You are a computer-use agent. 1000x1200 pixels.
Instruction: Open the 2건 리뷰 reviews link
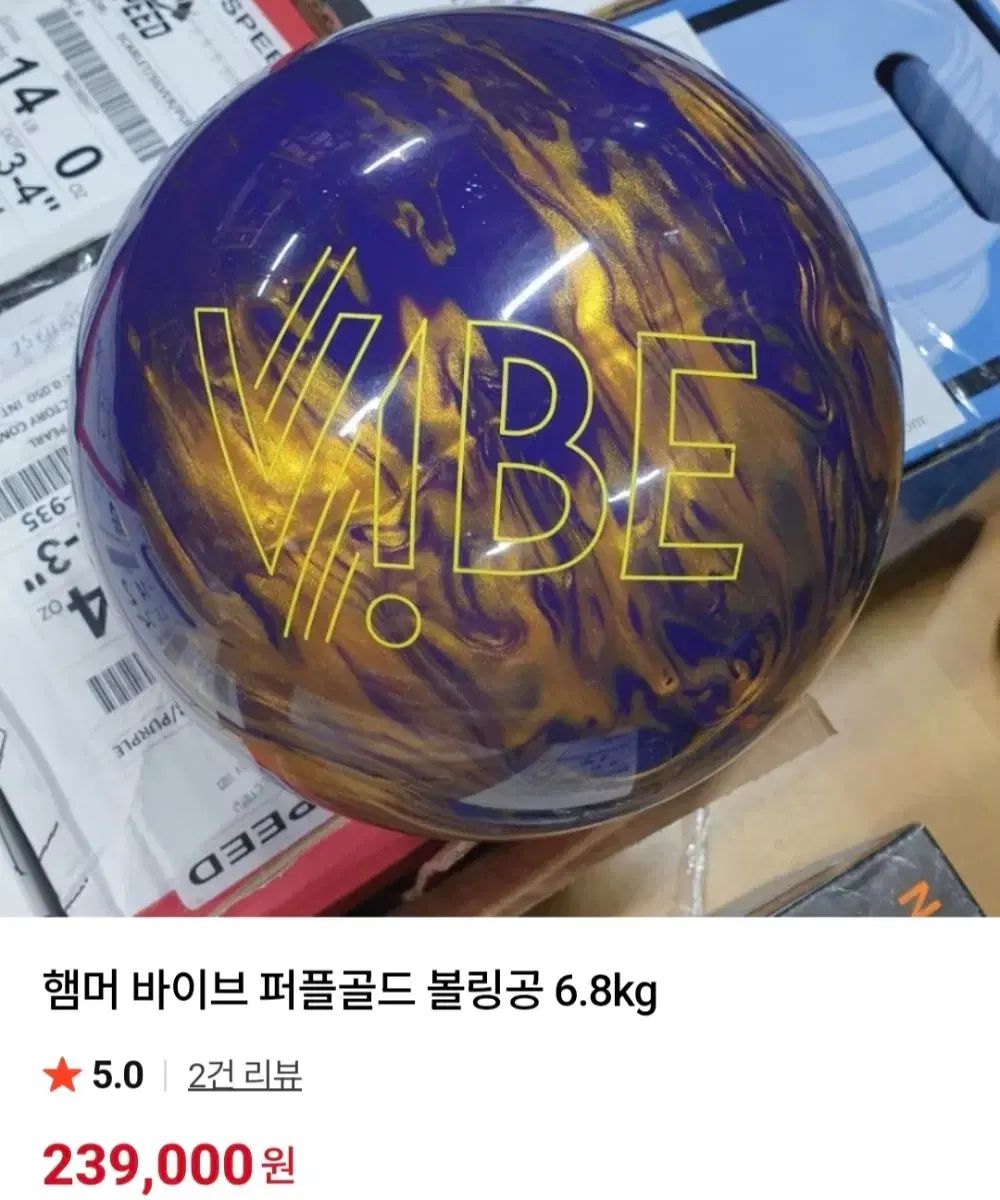244,1076
